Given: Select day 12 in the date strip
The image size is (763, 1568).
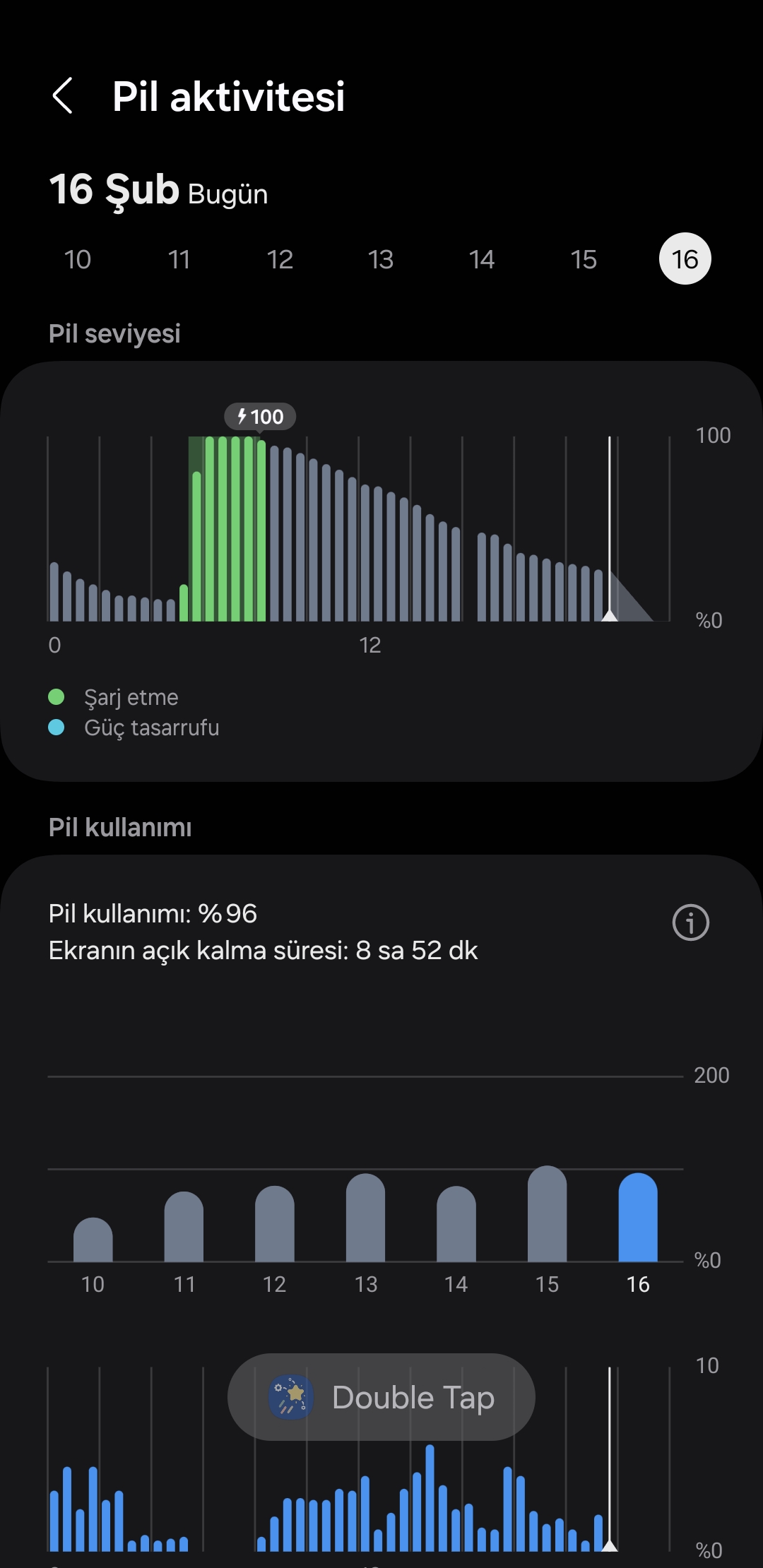Looking at the screenshot, I should tap(280, 259).
